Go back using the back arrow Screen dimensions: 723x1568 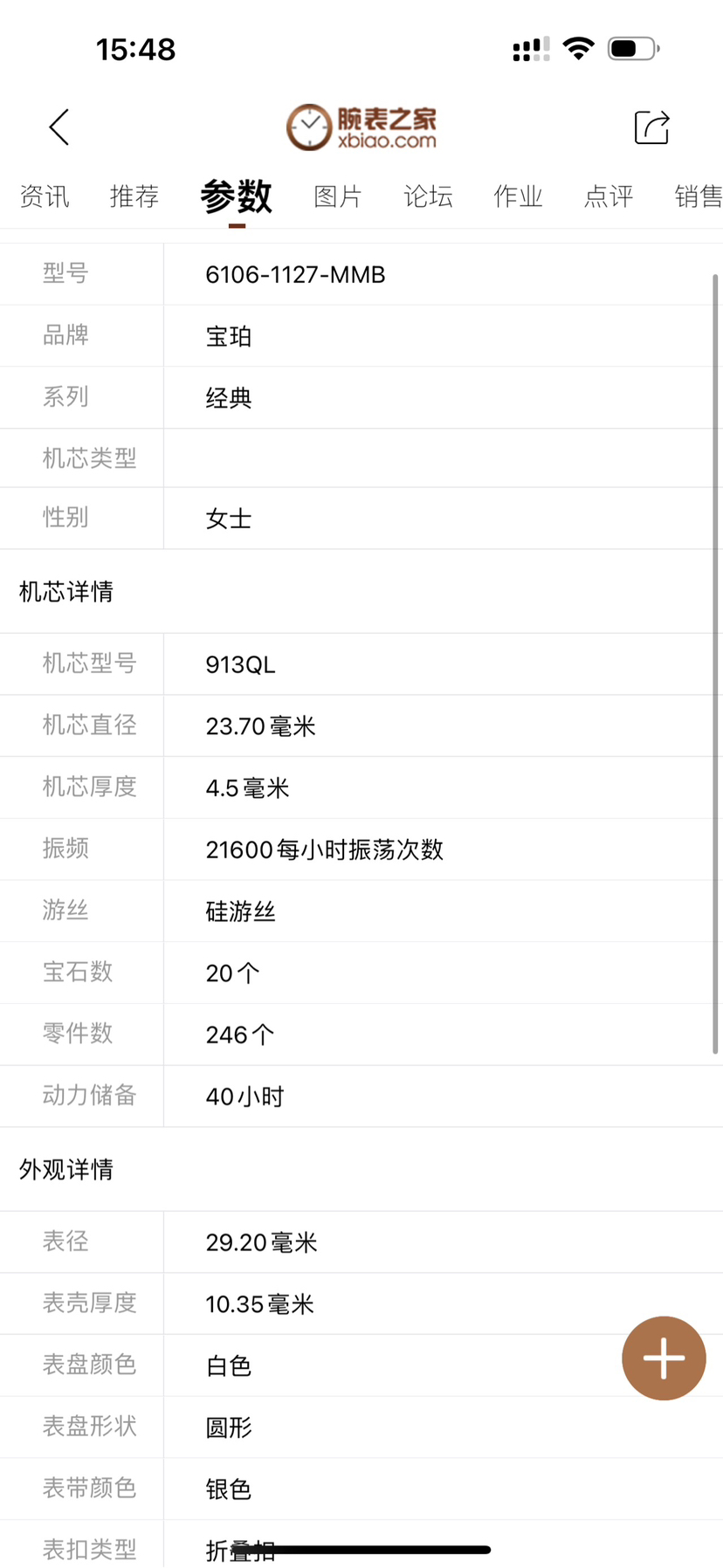point(59,127)
